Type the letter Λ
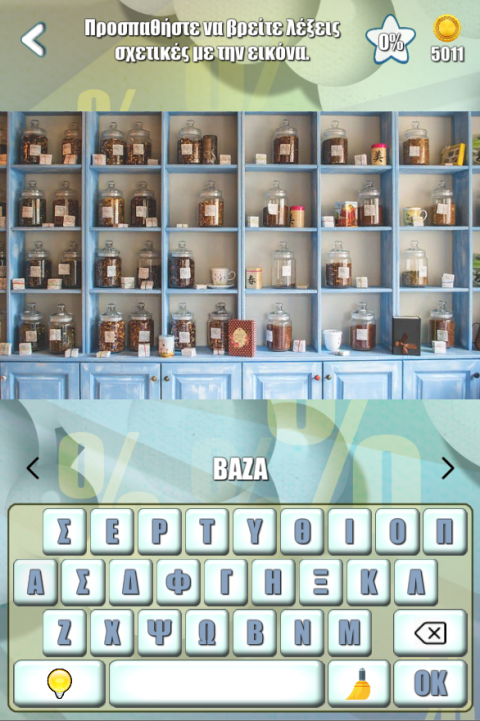480x721 pixels. [416, 582]
